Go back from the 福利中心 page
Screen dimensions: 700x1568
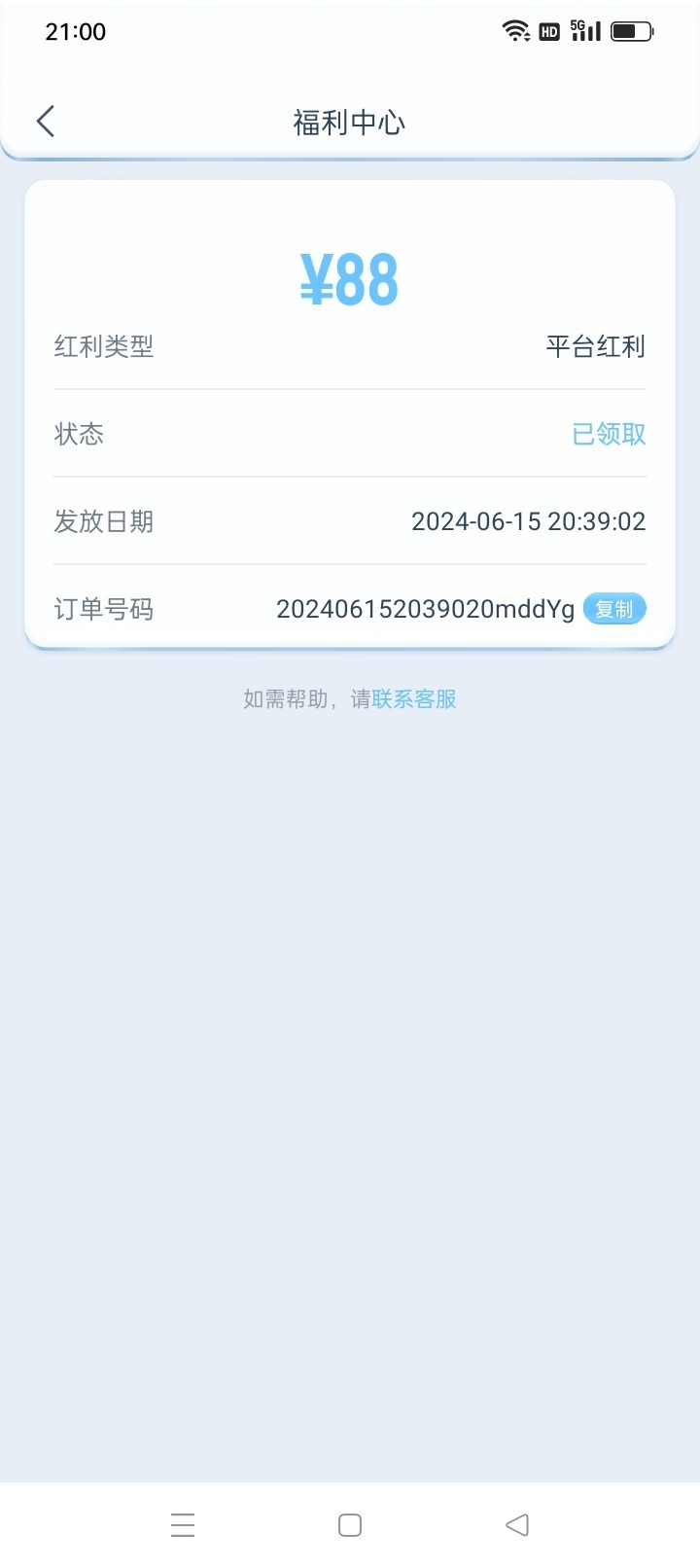pos(46,122)
